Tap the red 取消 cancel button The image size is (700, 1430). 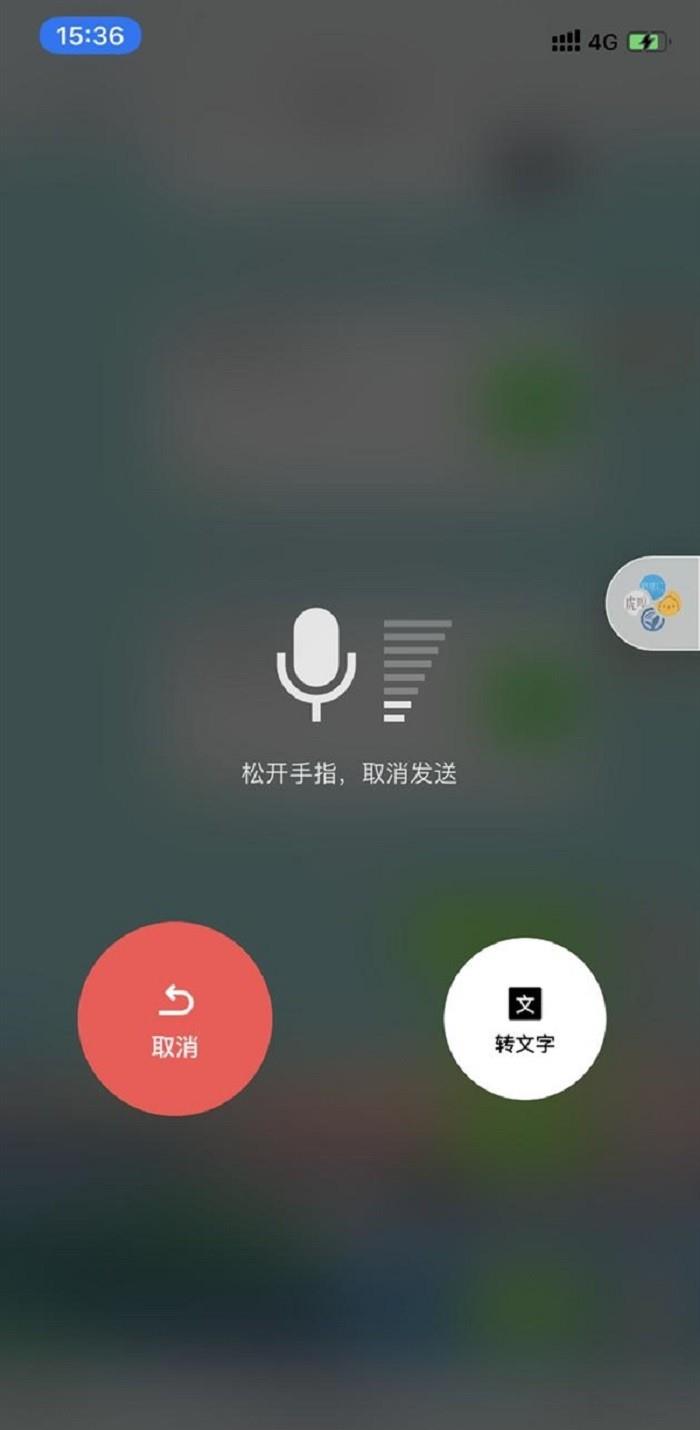click(x=175, y=1018)
